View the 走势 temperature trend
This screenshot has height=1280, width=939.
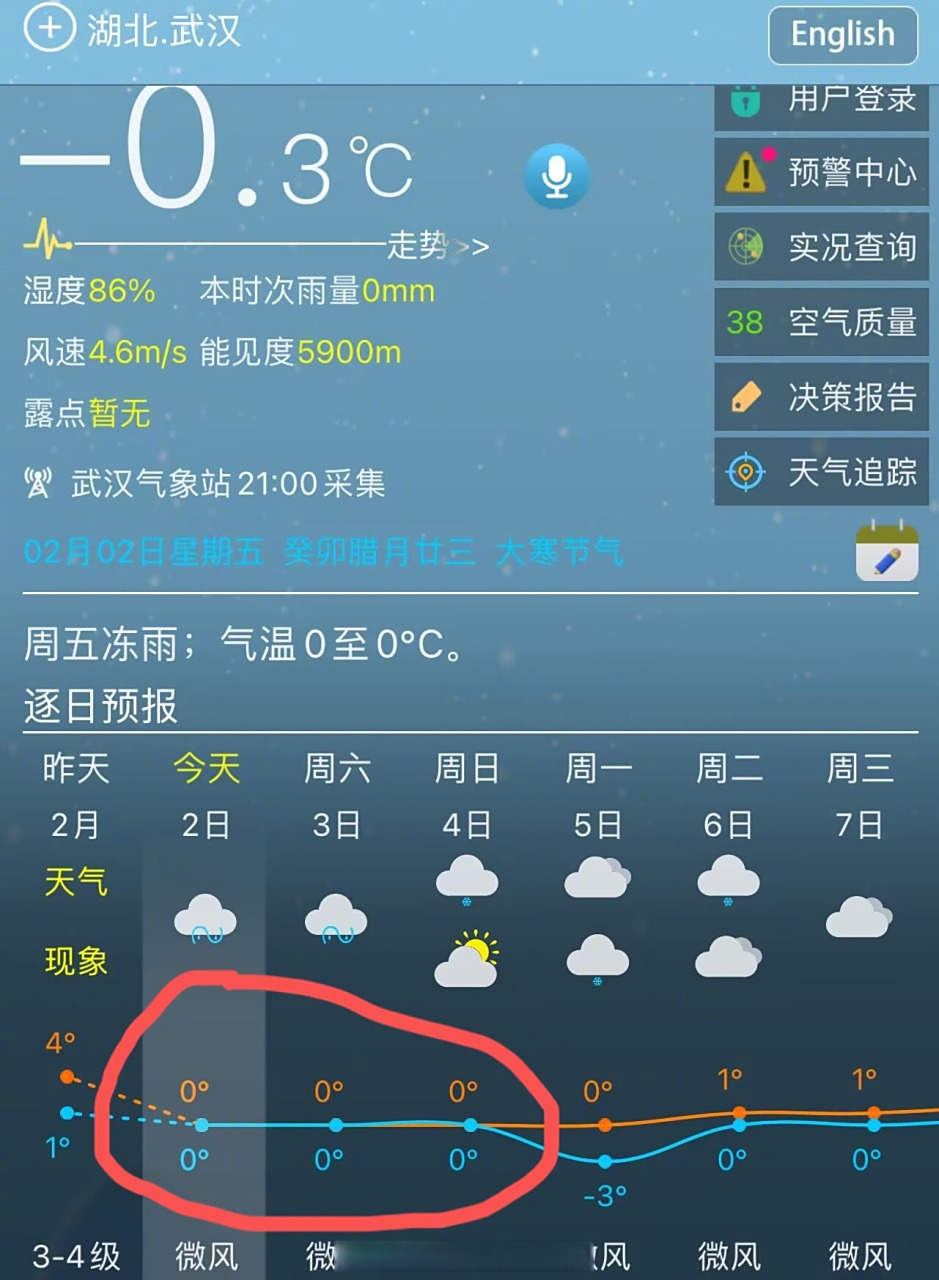tap(436, 244)
